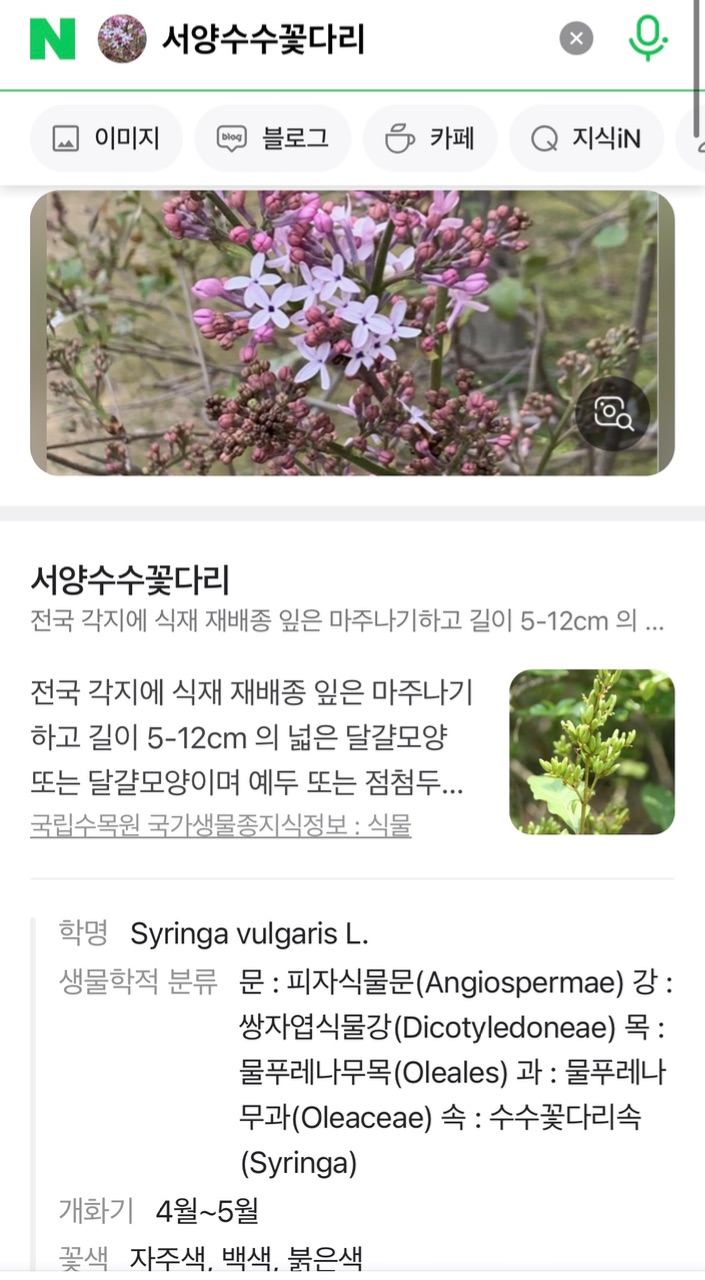The image size is (705, 1280).
Task: Open the 국립수목원 국가생물종지식정보 source link
Action: (221, 826)
